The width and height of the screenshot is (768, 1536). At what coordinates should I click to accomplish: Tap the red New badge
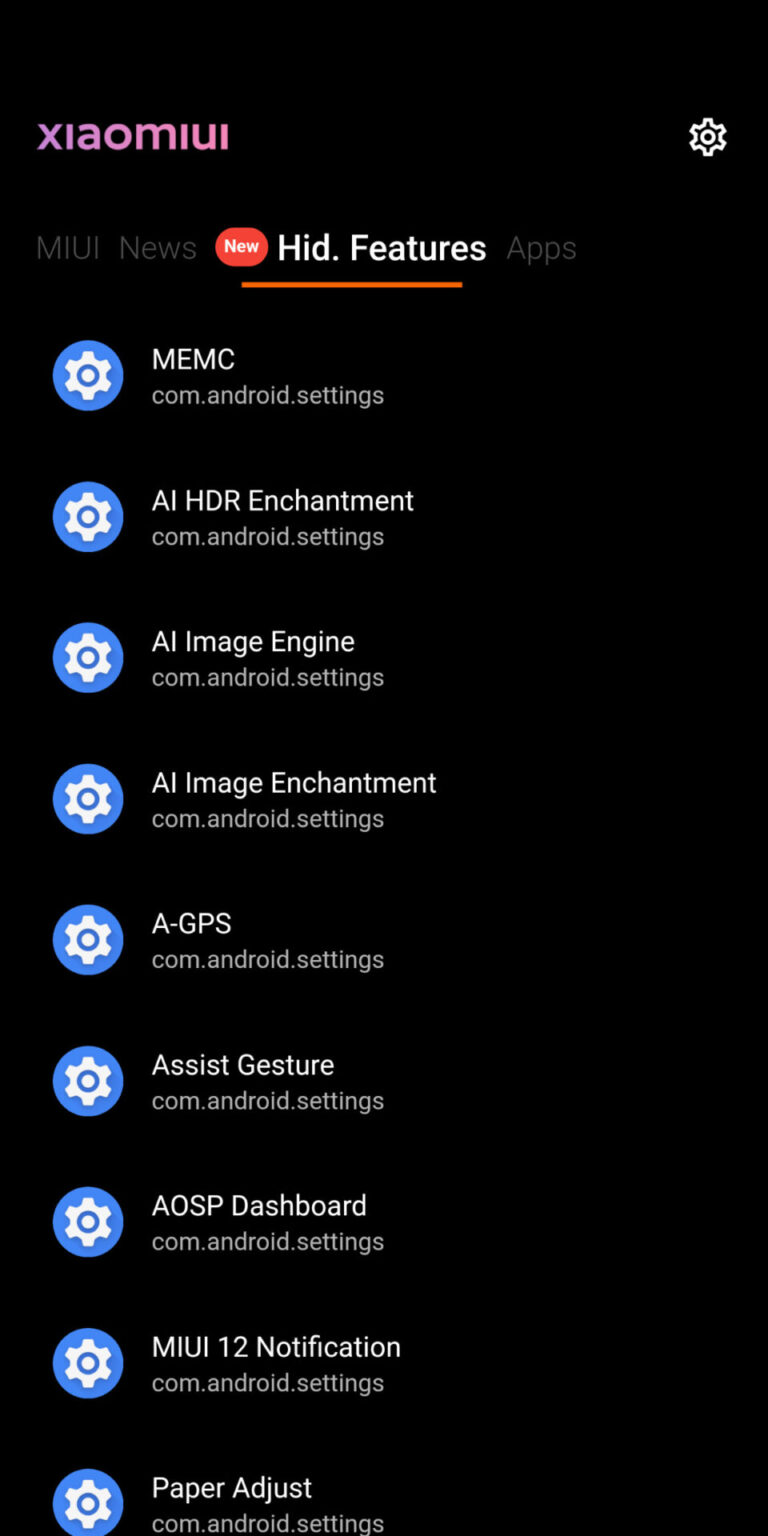(x=241, y=246)
